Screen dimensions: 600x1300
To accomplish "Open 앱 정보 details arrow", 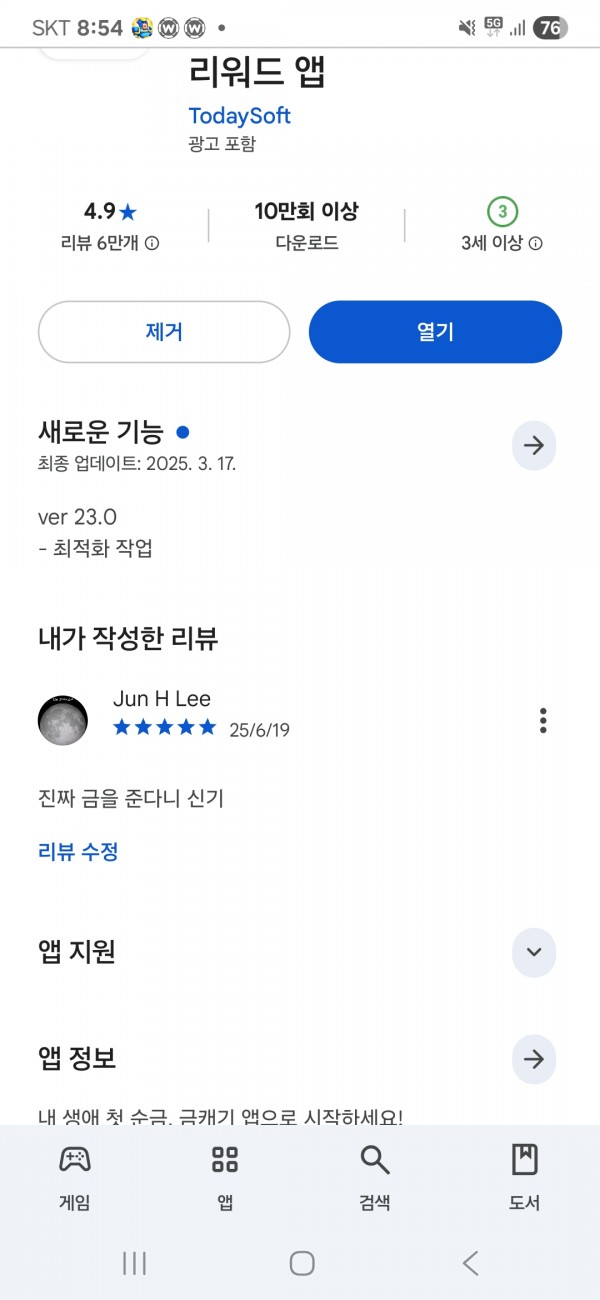I will (534, 1059).
